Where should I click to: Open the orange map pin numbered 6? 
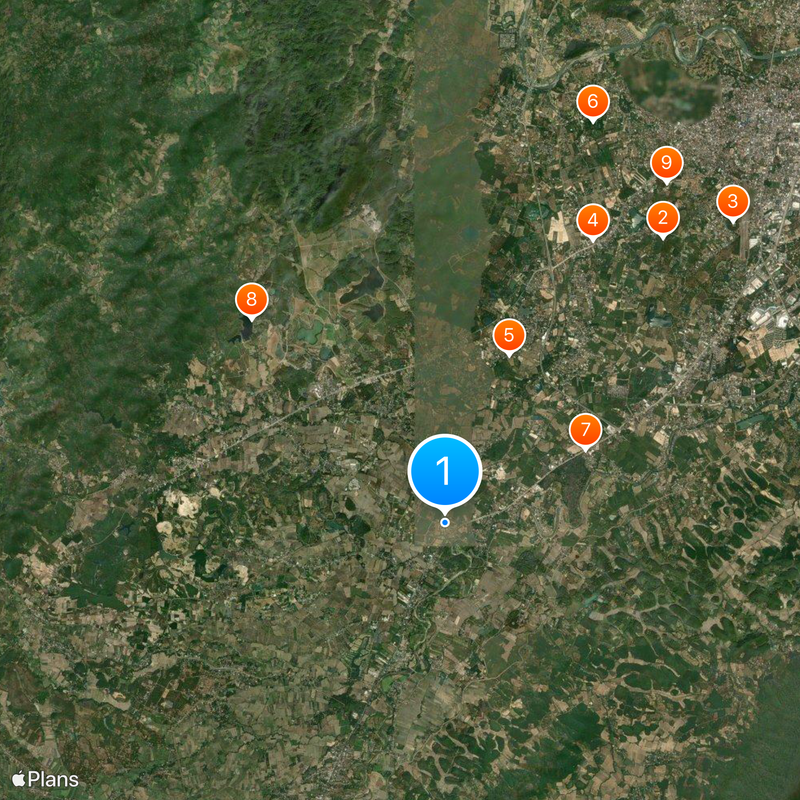[x=592, y=101]
